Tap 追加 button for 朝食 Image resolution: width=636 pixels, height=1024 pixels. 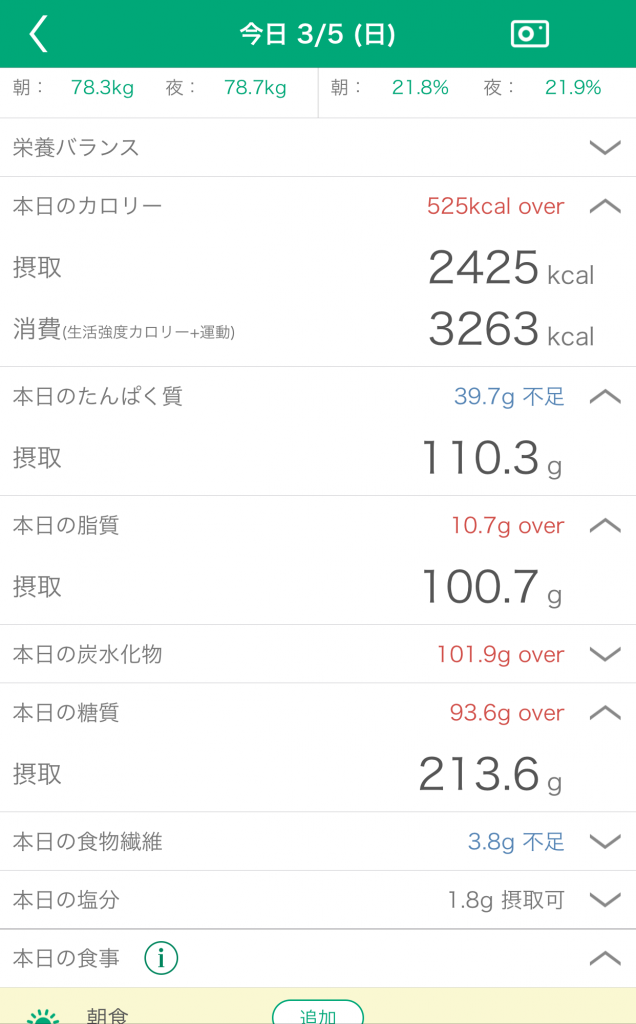(317, 1014)
